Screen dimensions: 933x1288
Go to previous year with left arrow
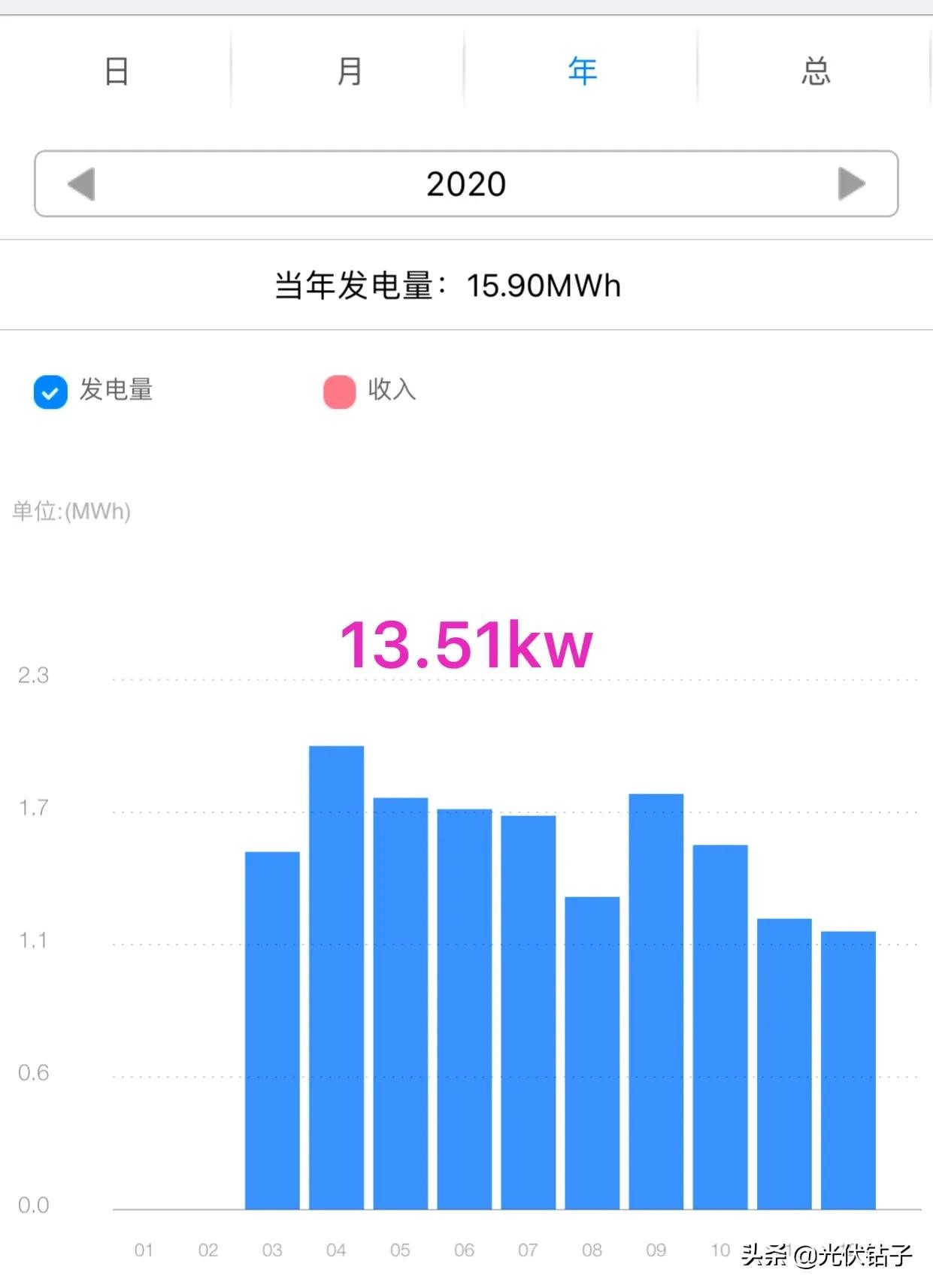[x=81, y=184]
